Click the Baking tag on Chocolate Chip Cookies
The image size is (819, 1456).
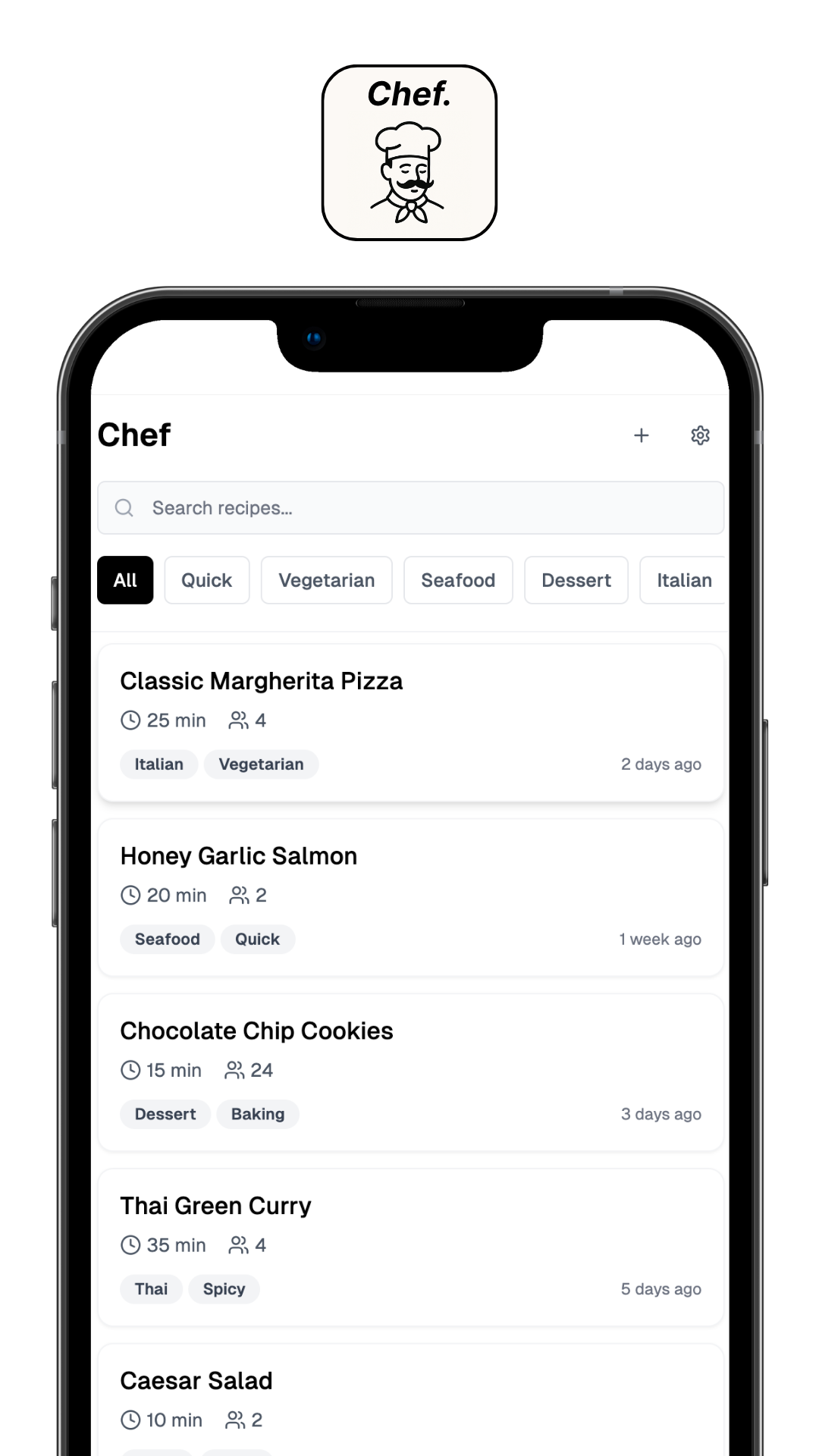(258, 1114)
